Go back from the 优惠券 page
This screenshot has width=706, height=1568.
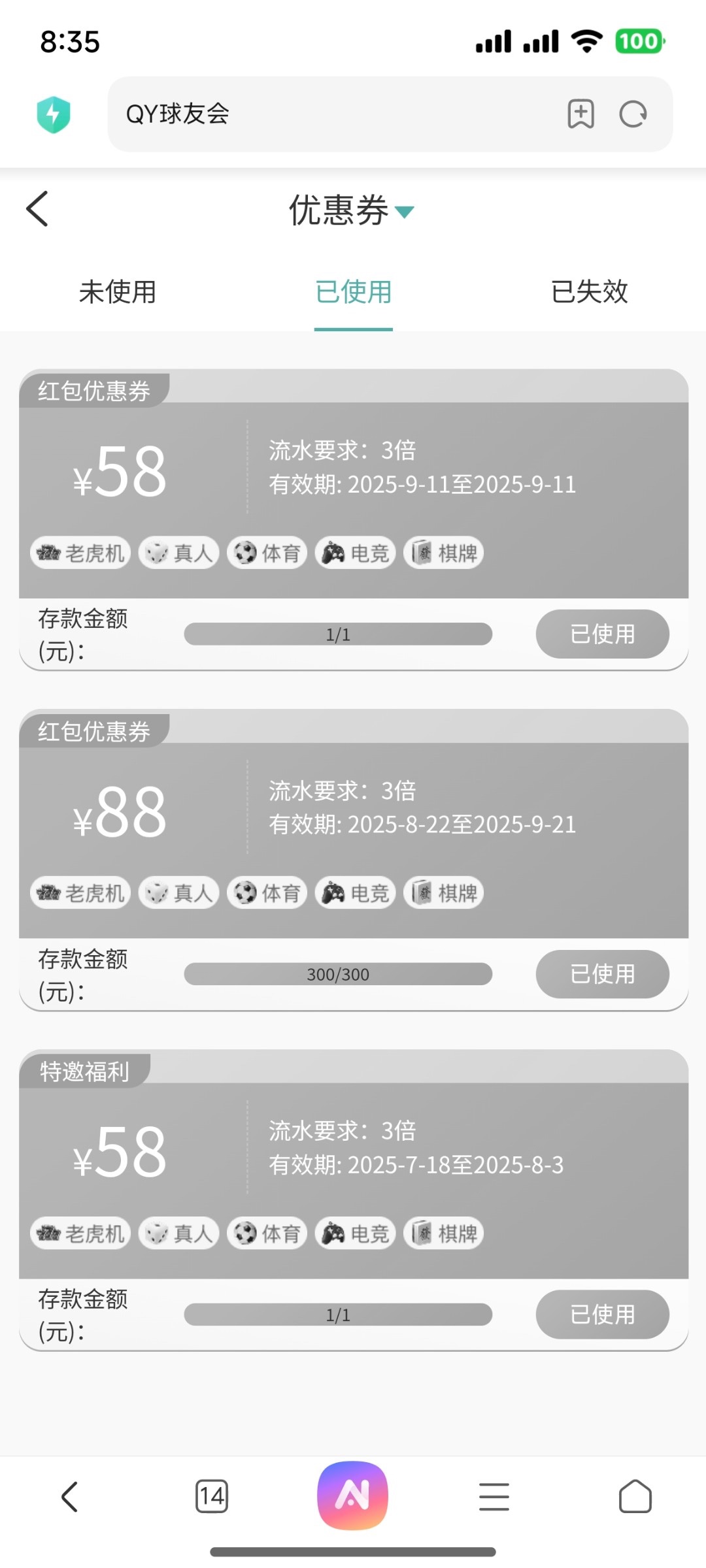click(37, 209)
